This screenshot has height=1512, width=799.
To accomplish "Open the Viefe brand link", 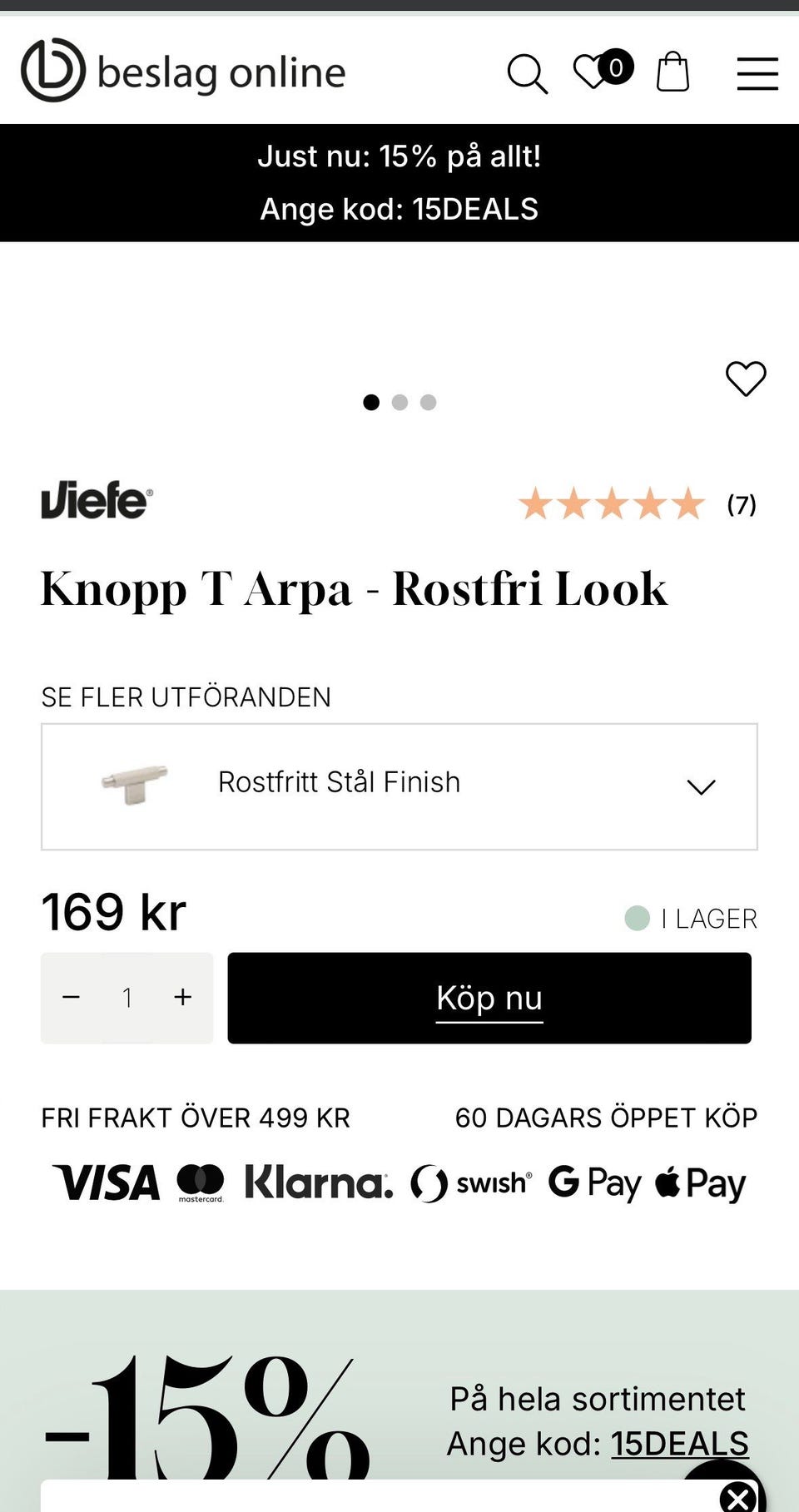I will click(97, 500).
